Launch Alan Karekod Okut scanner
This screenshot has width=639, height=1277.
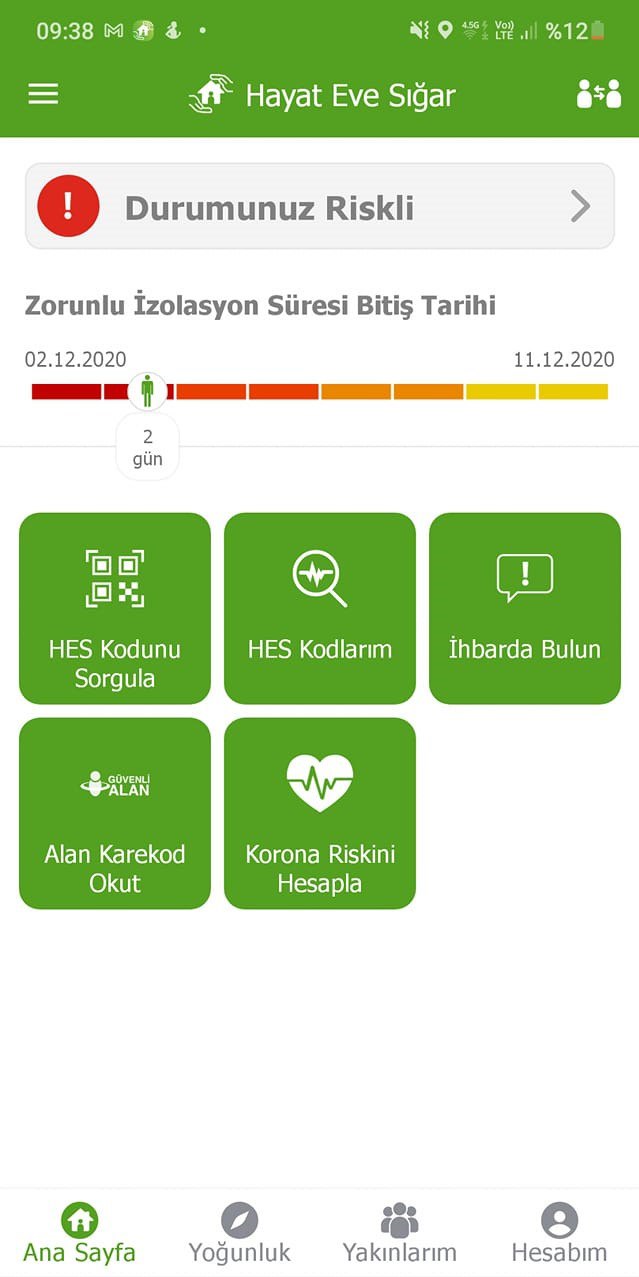[x=115, y=813]
